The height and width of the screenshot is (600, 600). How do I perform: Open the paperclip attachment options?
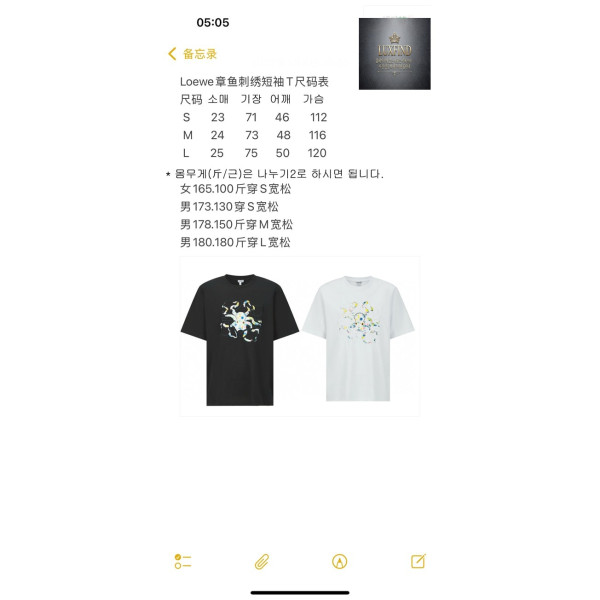pyautogui.click(x=262, y=562)
